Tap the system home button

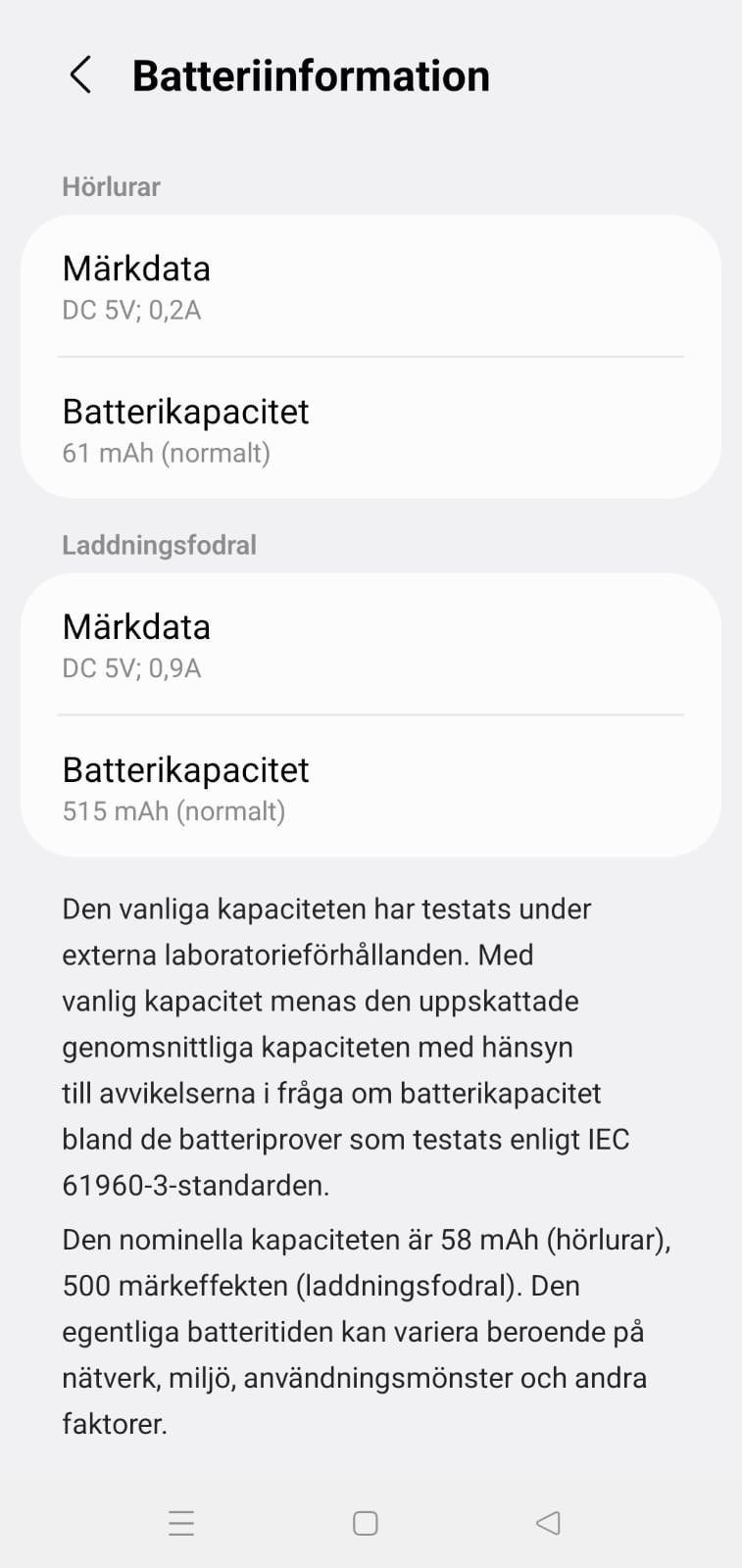(366, 1523)
